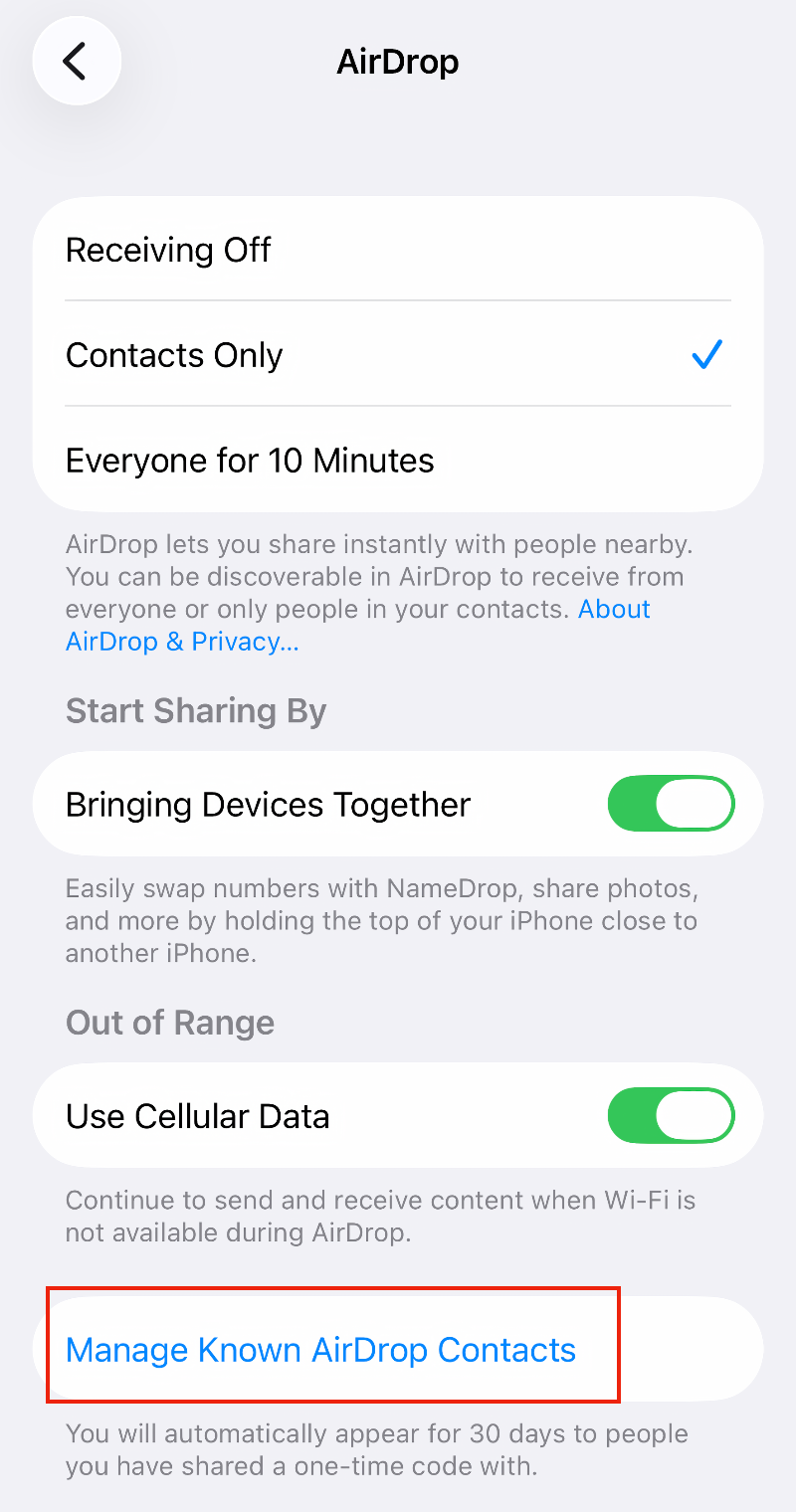Choose Contacts Only for AirDrop
796x1512 pixels.
pos(398,355)
